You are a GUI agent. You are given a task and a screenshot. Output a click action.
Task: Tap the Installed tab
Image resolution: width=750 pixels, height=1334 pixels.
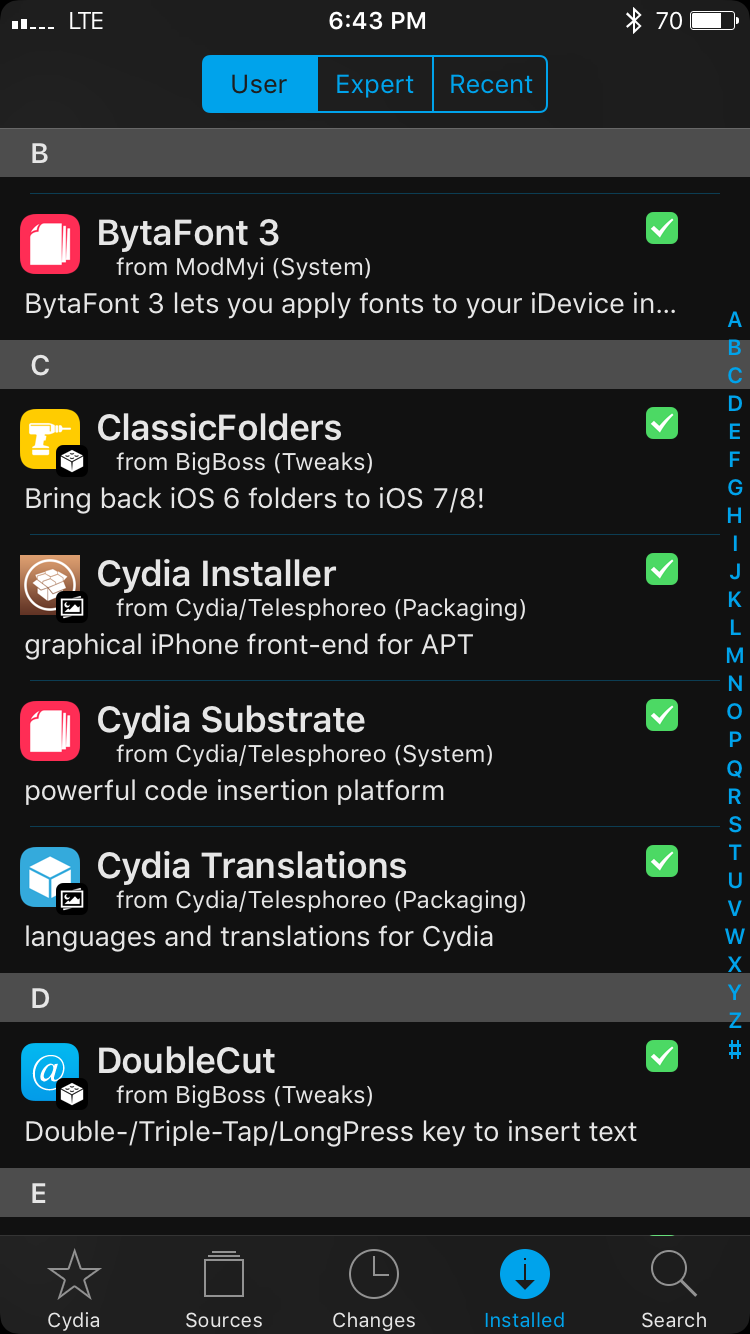[x=524, y=1288]
